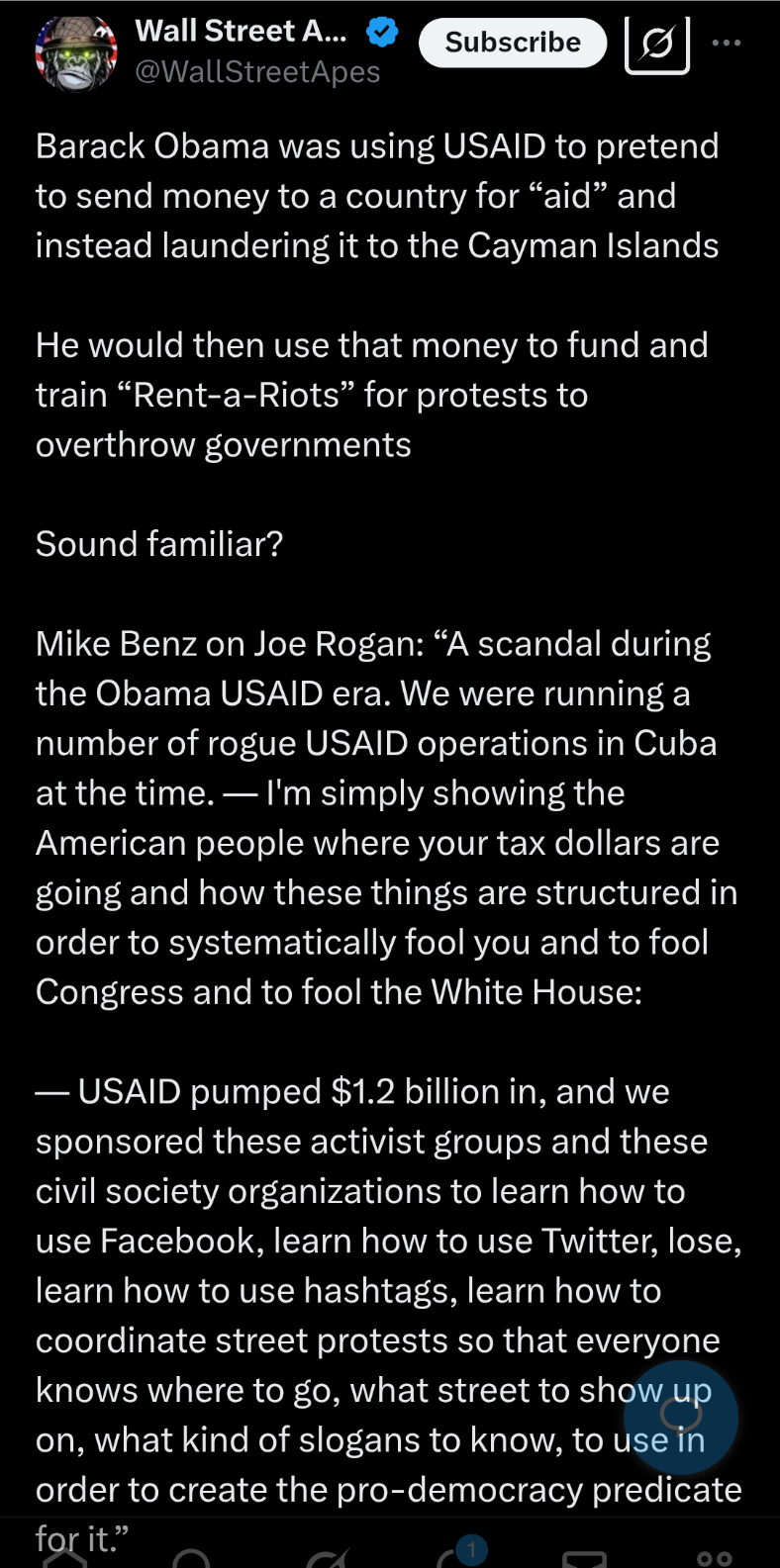Open the Grok tab in bottom bar

pos(329,1558)
